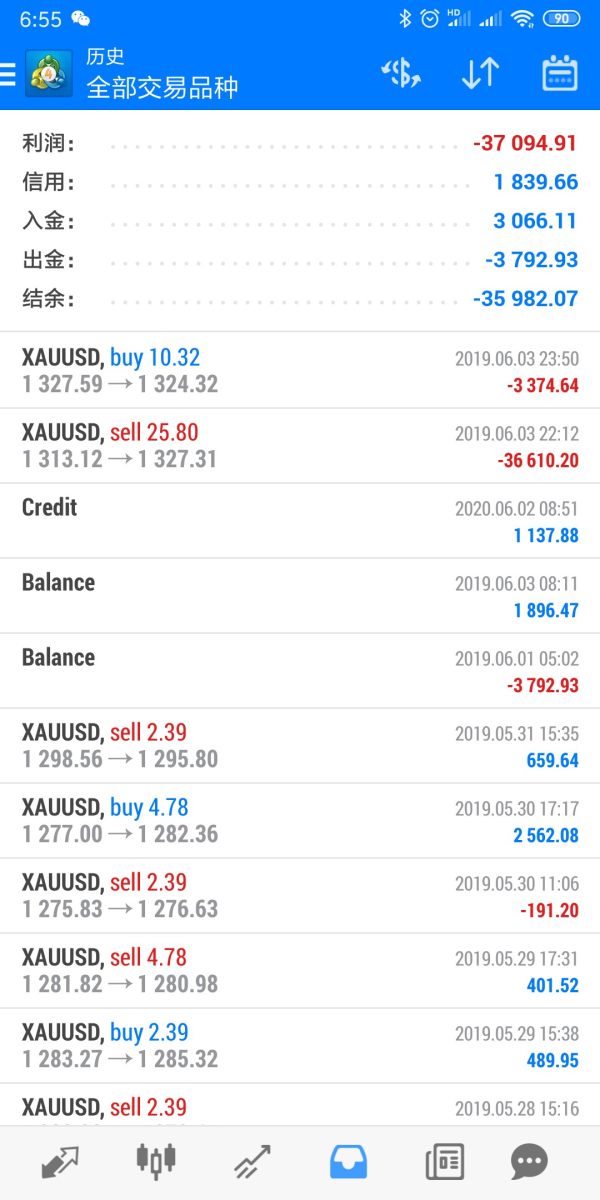
Task: Open the Chat messages tab
Action: coord(529,1162)
